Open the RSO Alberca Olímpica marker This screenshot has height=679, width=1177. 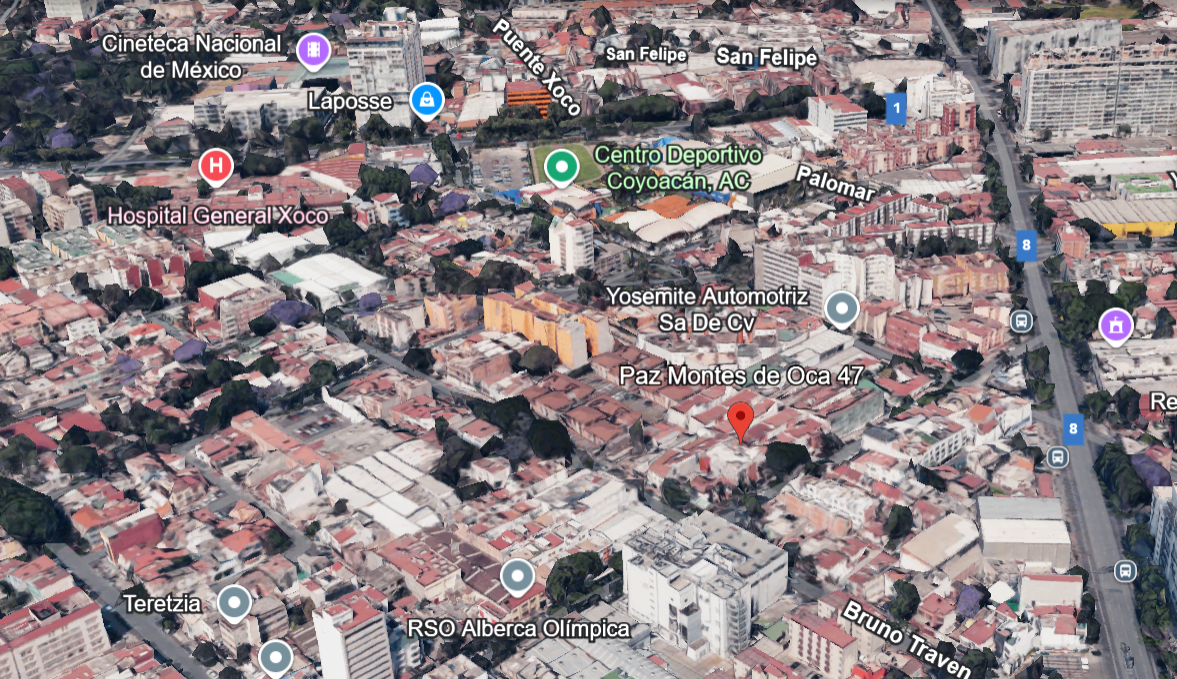coord(517,577)
